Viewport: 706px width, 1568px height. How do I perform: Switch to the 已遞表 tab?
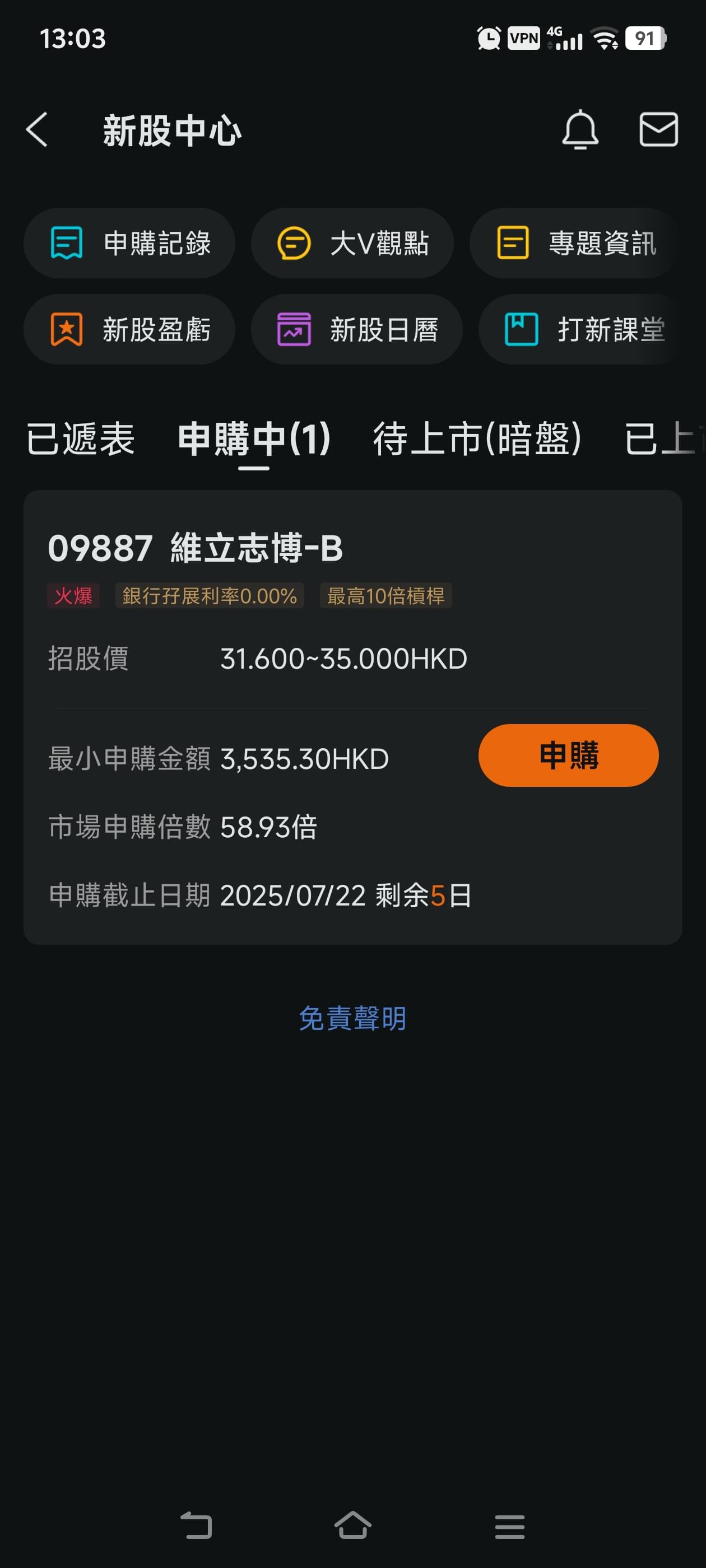tap(81, 439)
